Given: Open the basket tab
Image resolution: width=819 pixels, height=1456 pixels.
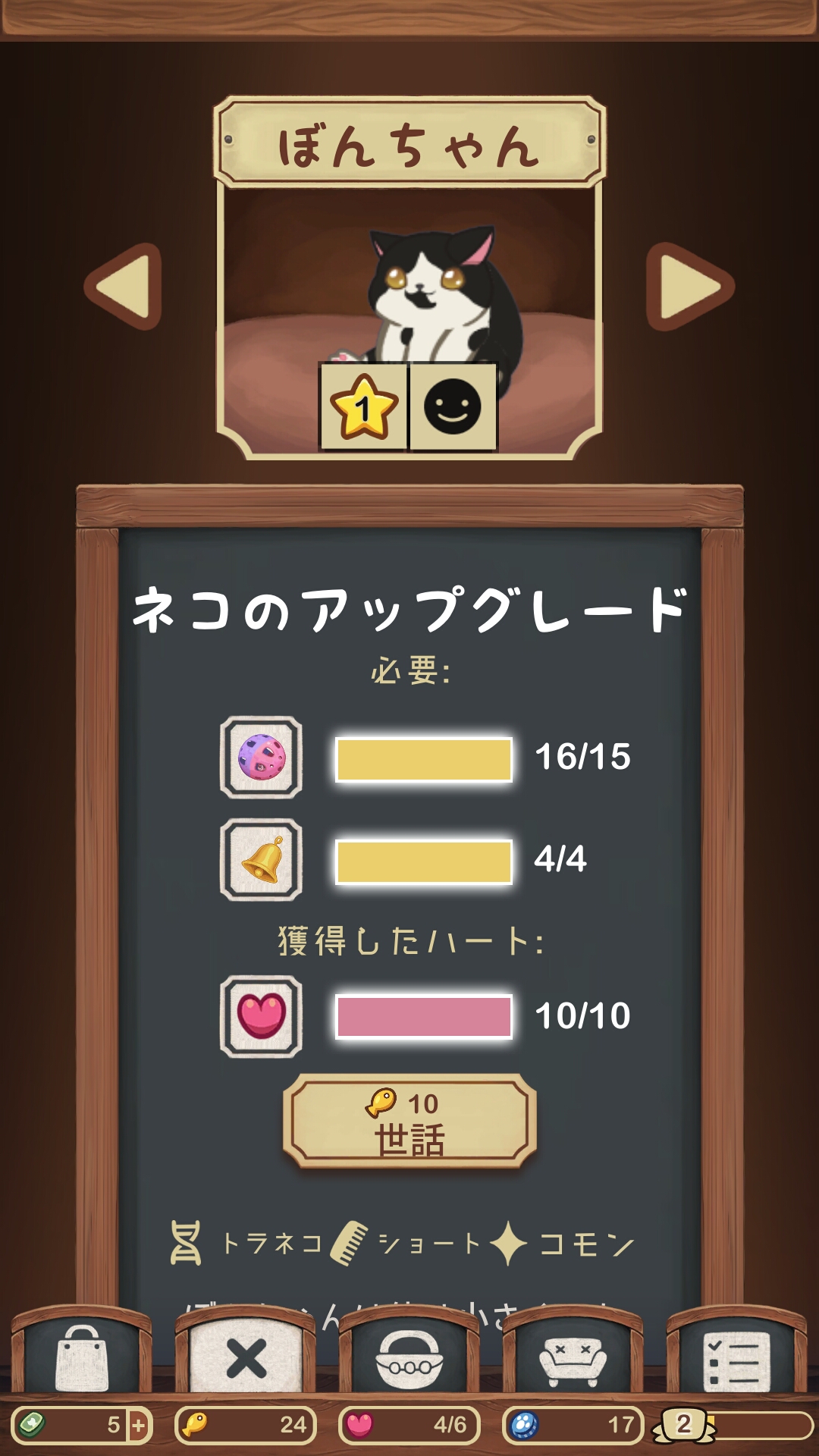Looking at the screenshot, I should point(409,1357).
